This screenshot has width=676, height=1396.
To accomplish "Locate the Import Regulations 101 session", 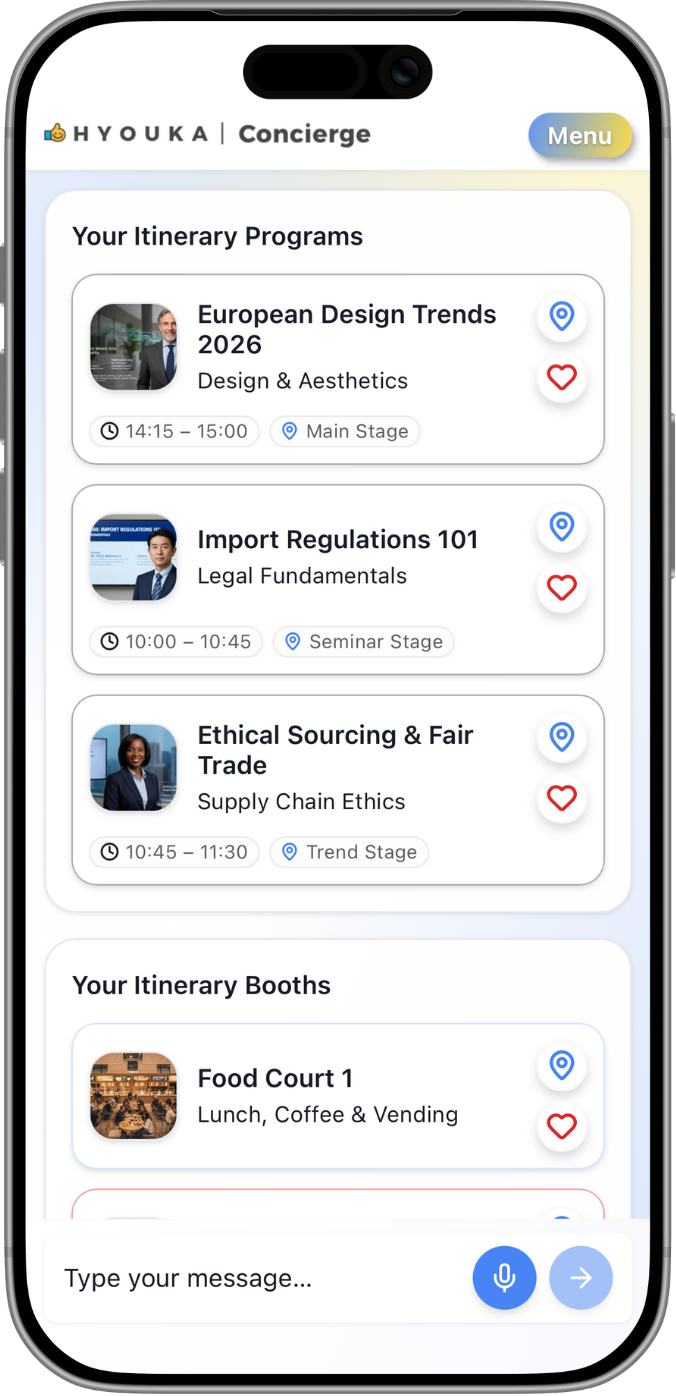I will coord(562,526).
